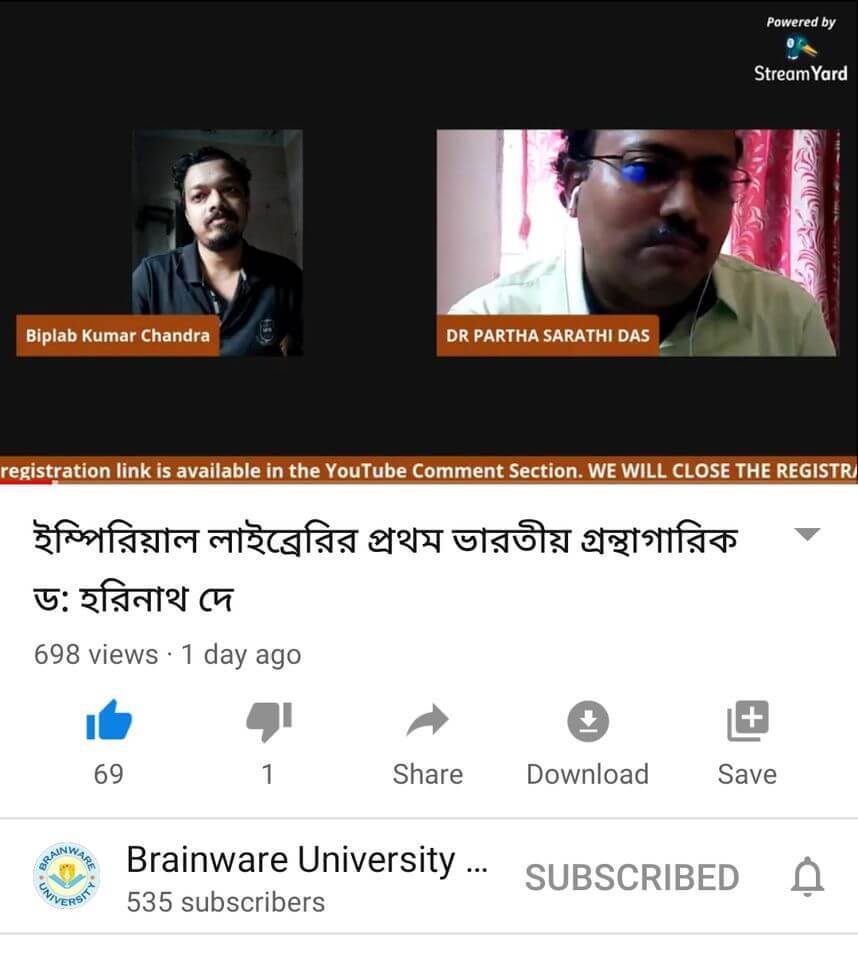The image size is (858, 960).
Task: Dislike this video
Action: pyautogui.click(x=268, y=722)
